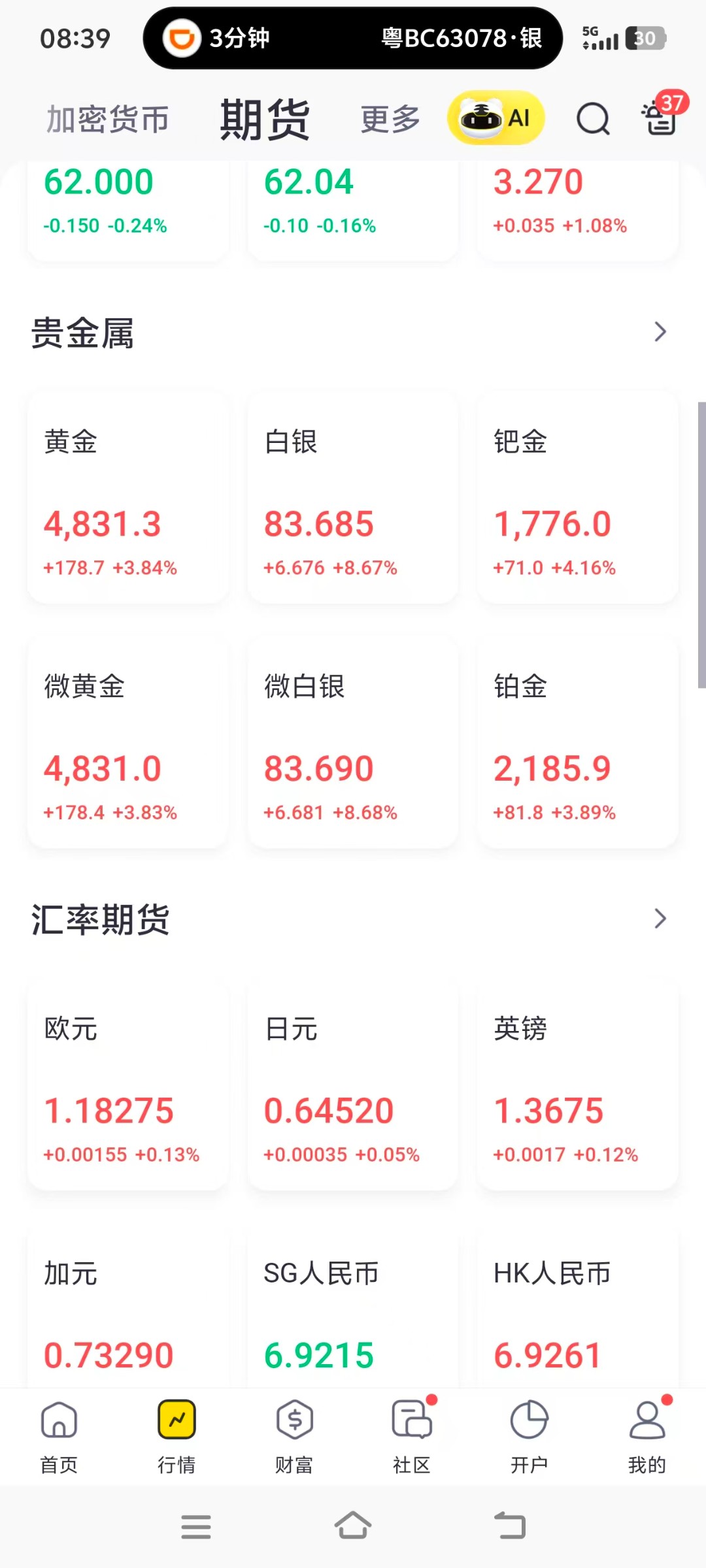Switch to the 加密货币 tab
Viewport: 706px width, 1568px height.
point(107,120)
